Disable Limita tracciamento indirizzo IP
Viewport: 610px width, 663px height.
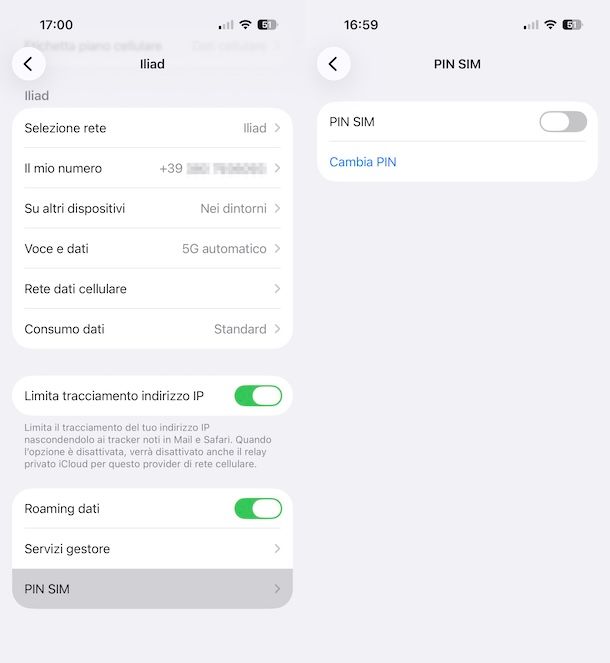coord(258,396)
